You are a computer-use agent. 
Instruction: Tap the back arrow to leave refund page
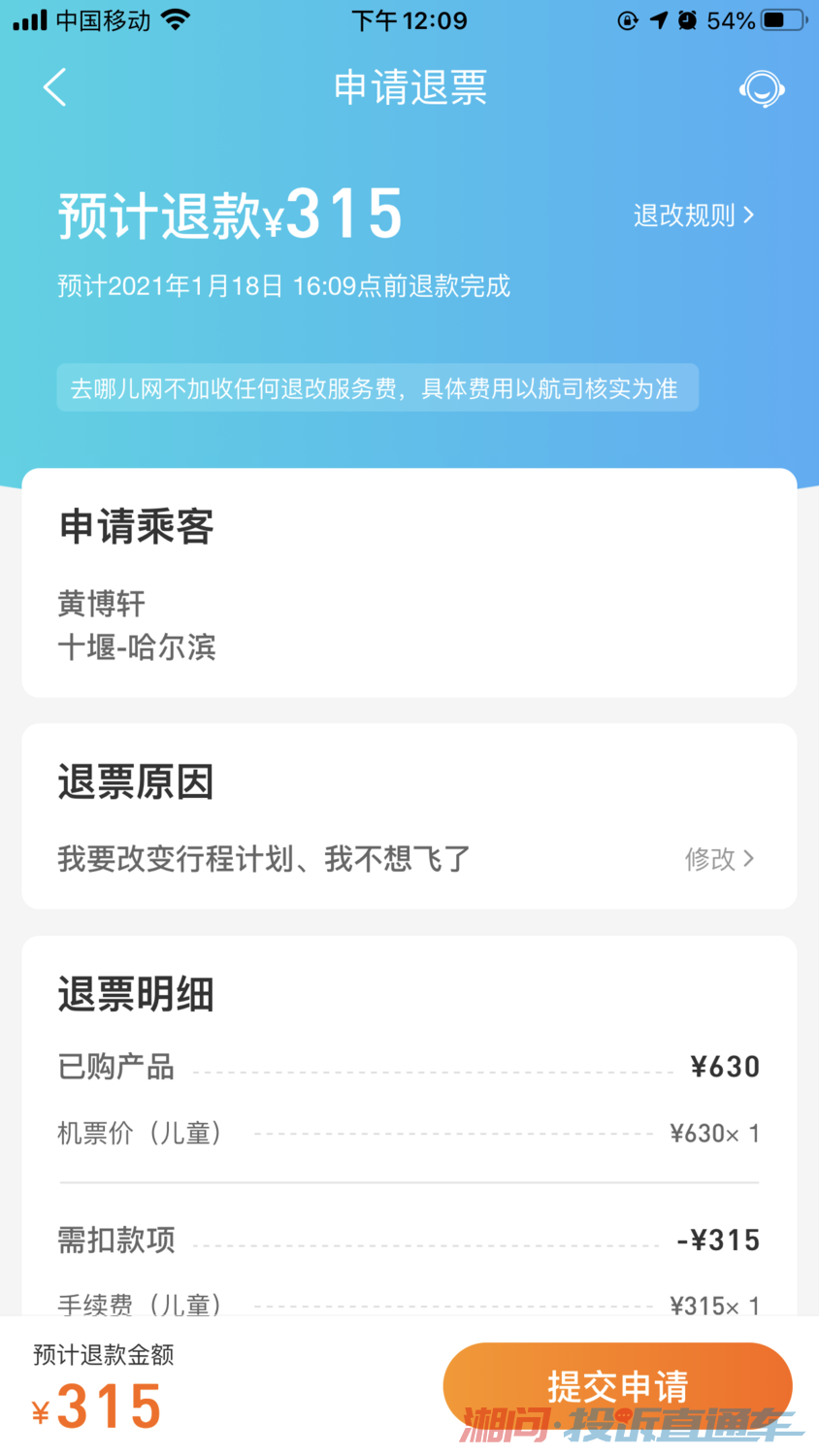pyautogui.click(x=54, y=87)
